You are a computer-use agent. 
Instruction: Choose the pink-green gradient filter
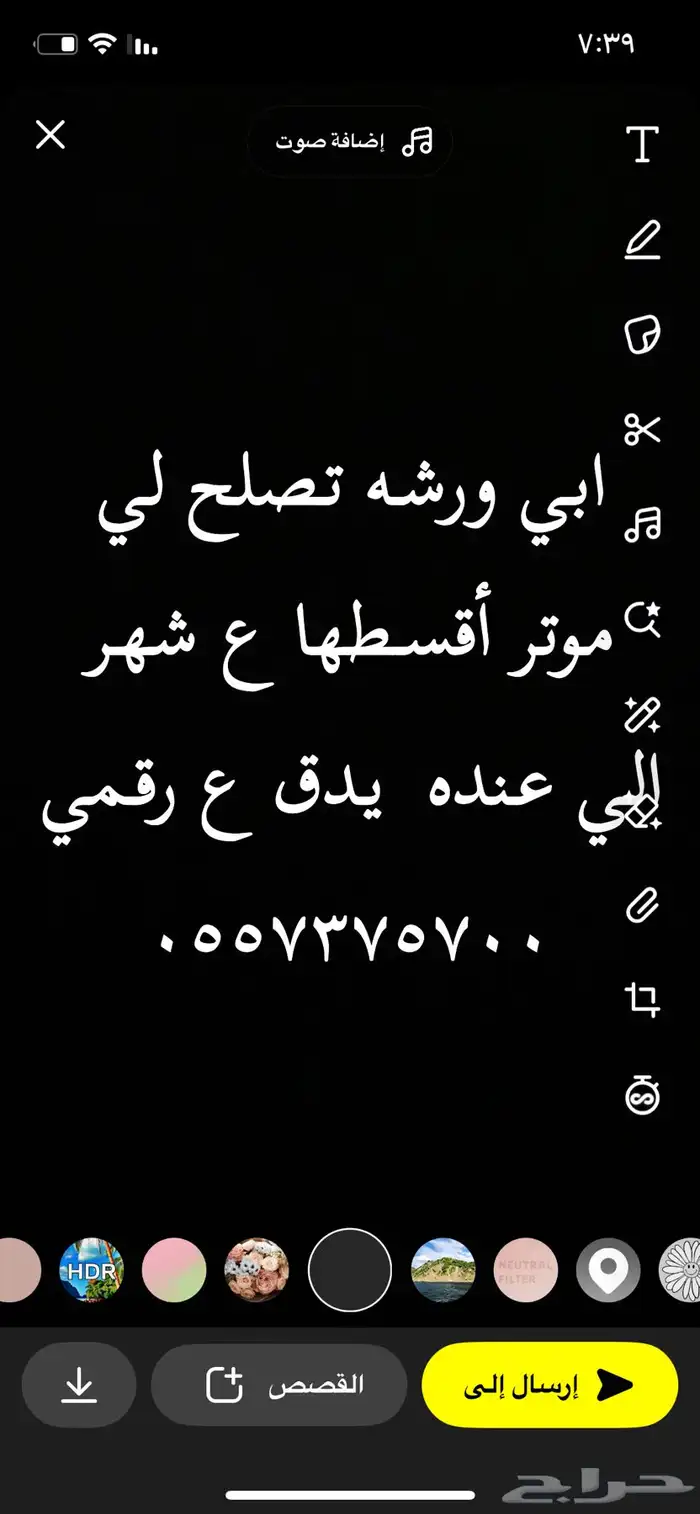175,1270
